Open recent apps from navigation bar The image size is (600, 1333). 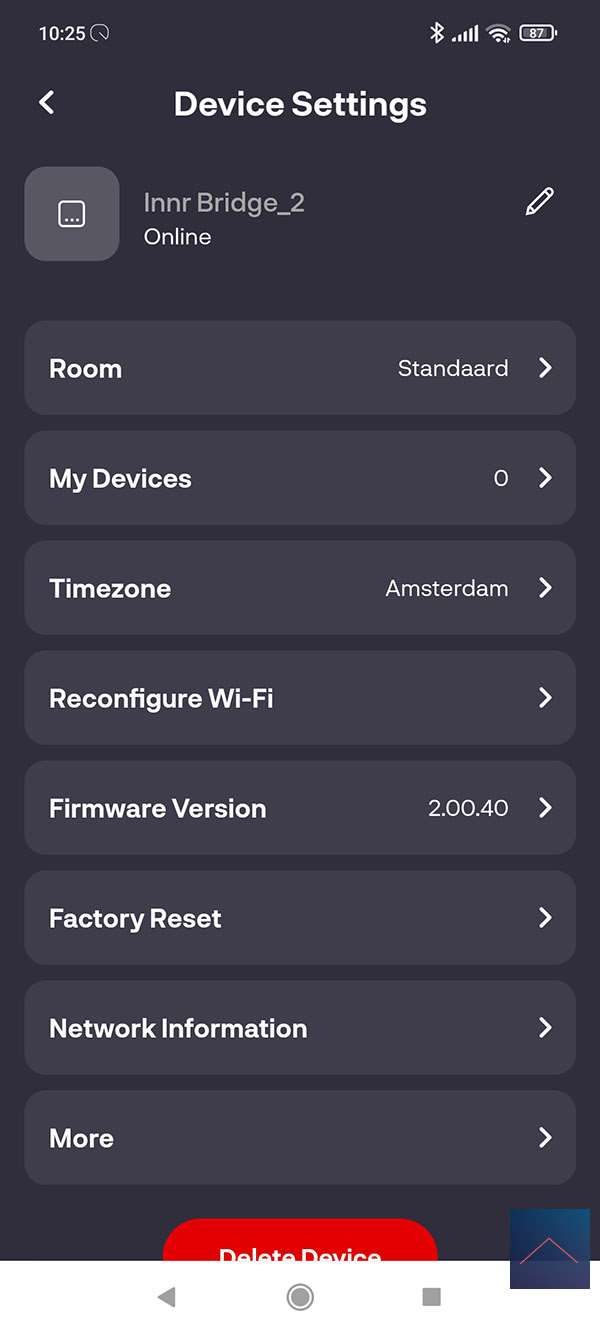point(432,1297)
